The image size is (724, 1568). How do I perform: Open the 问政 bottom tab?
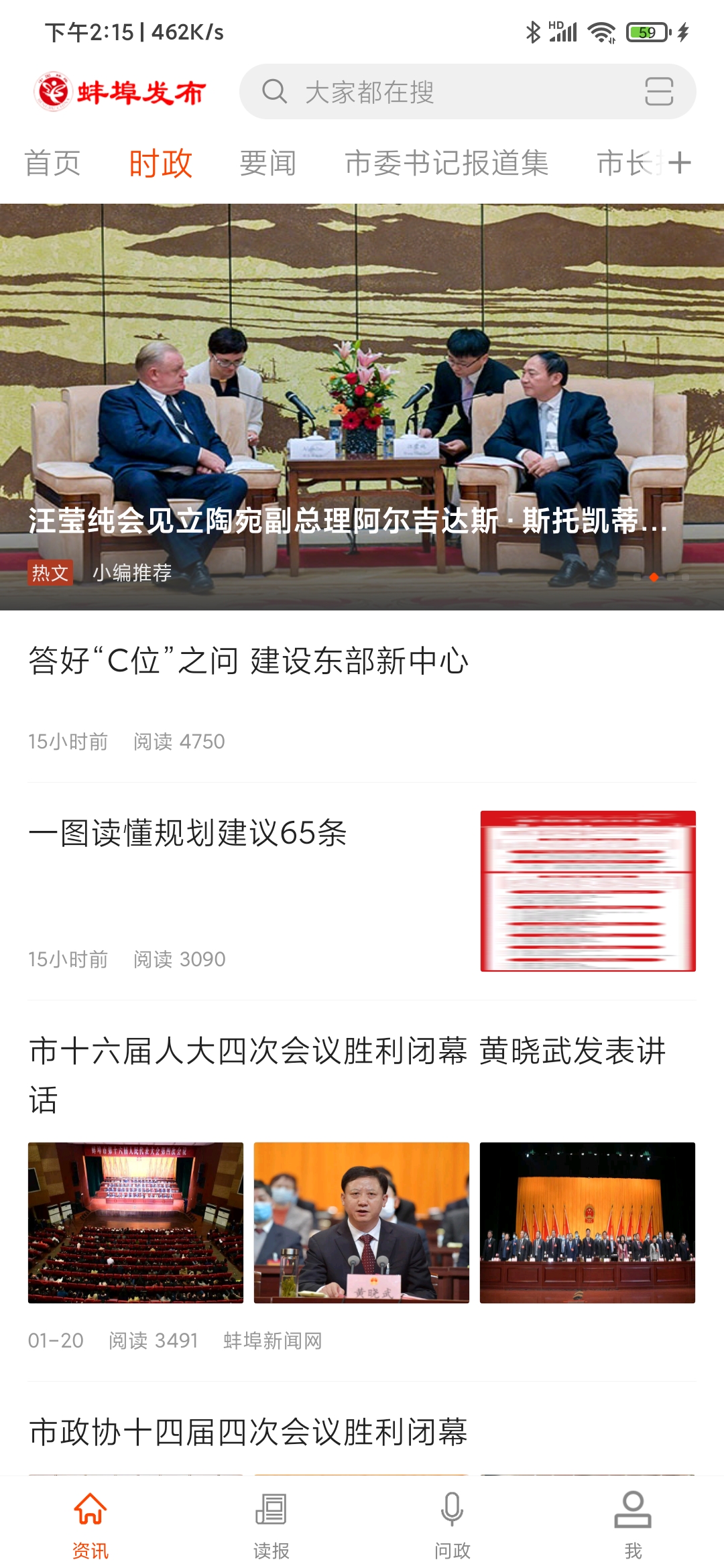click(452, 1521)
